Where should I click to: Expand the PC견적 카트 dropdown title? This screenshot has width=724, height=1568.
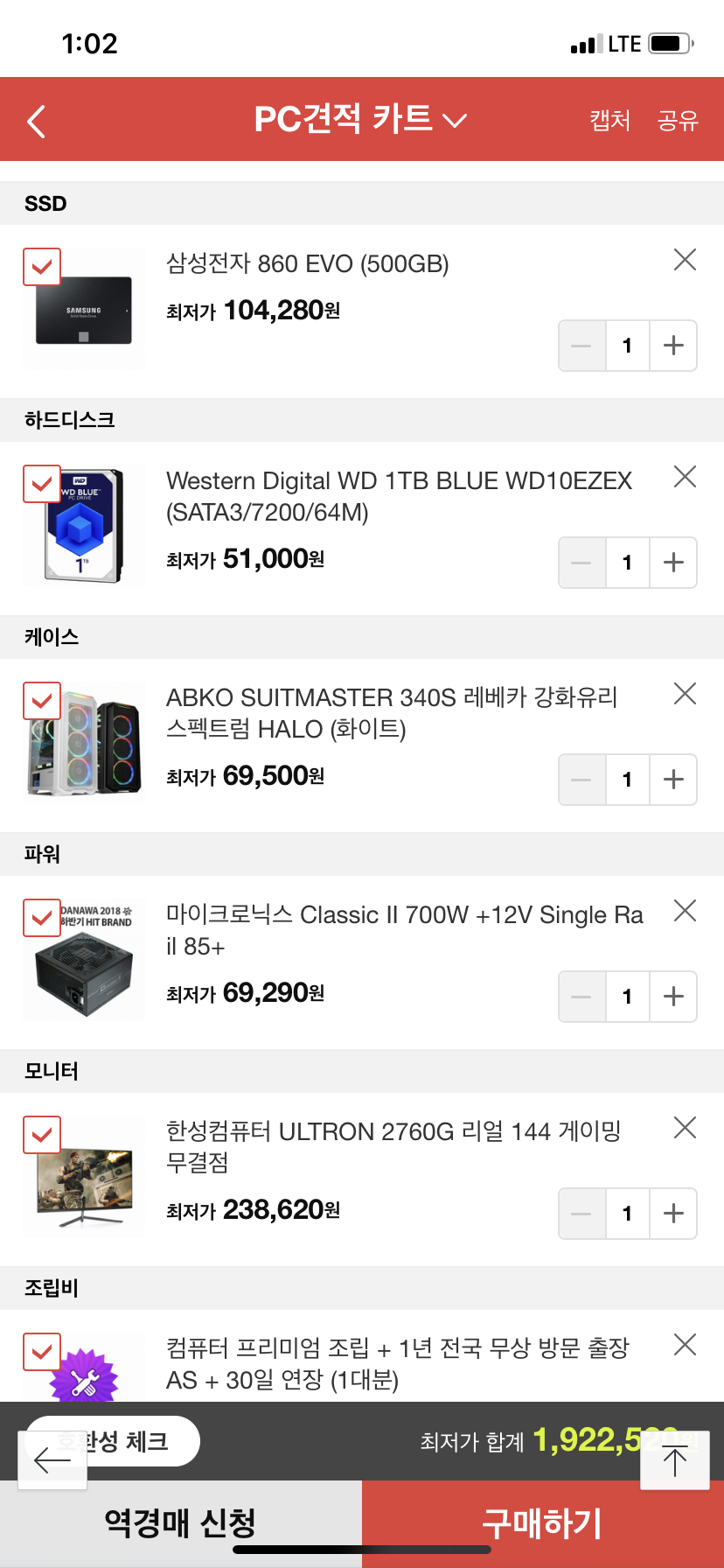pos(360,119)
